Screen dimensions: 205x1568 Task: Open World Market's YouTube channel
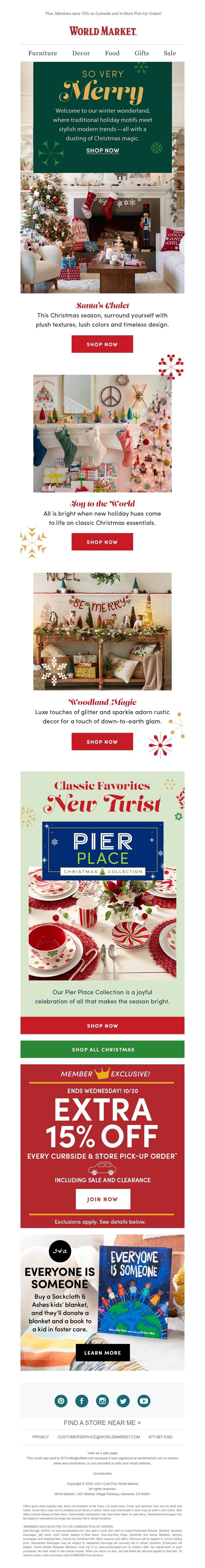143,1401
